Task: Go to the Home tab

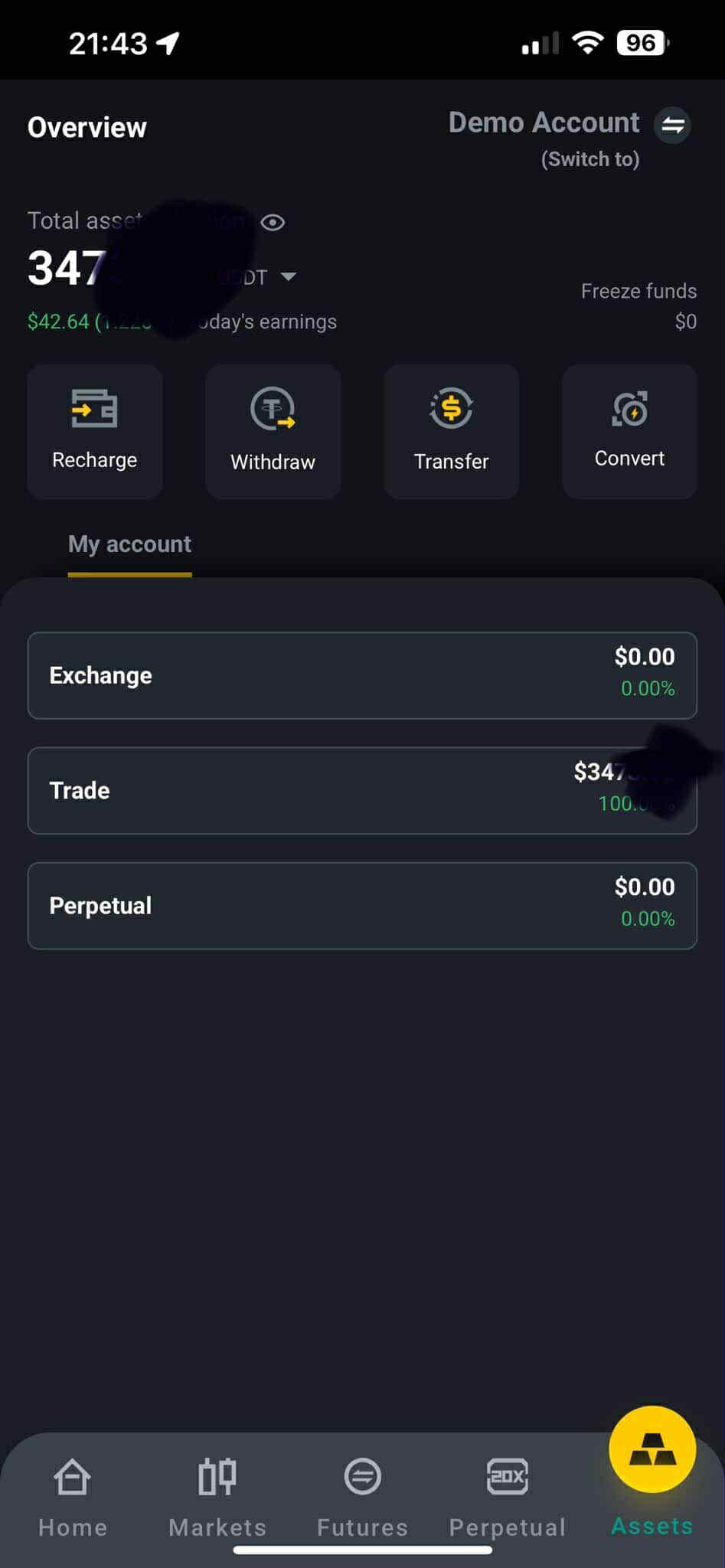Action: [73, 1497]
